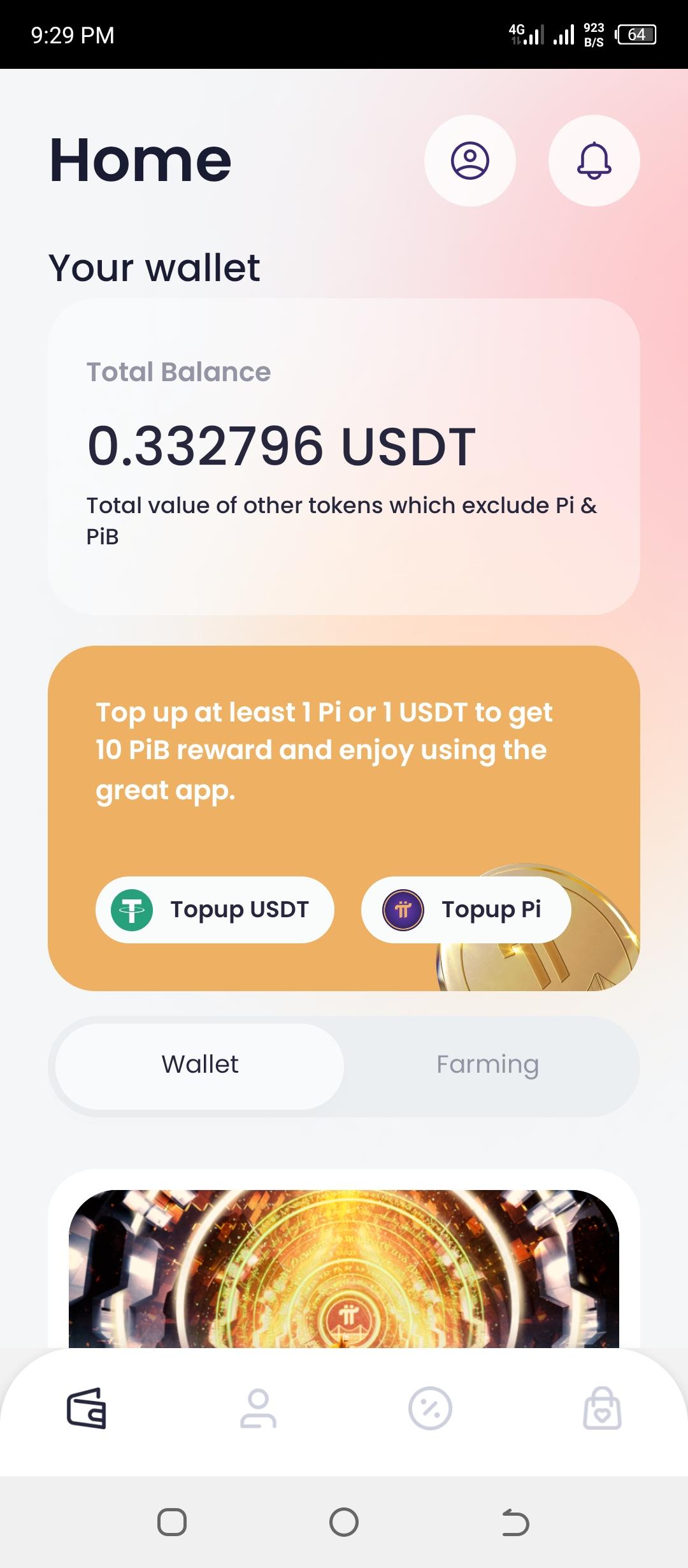Screen dimensions: 688x1568
Task: Open the Pi banner card
Action: tap(344, 1268)
